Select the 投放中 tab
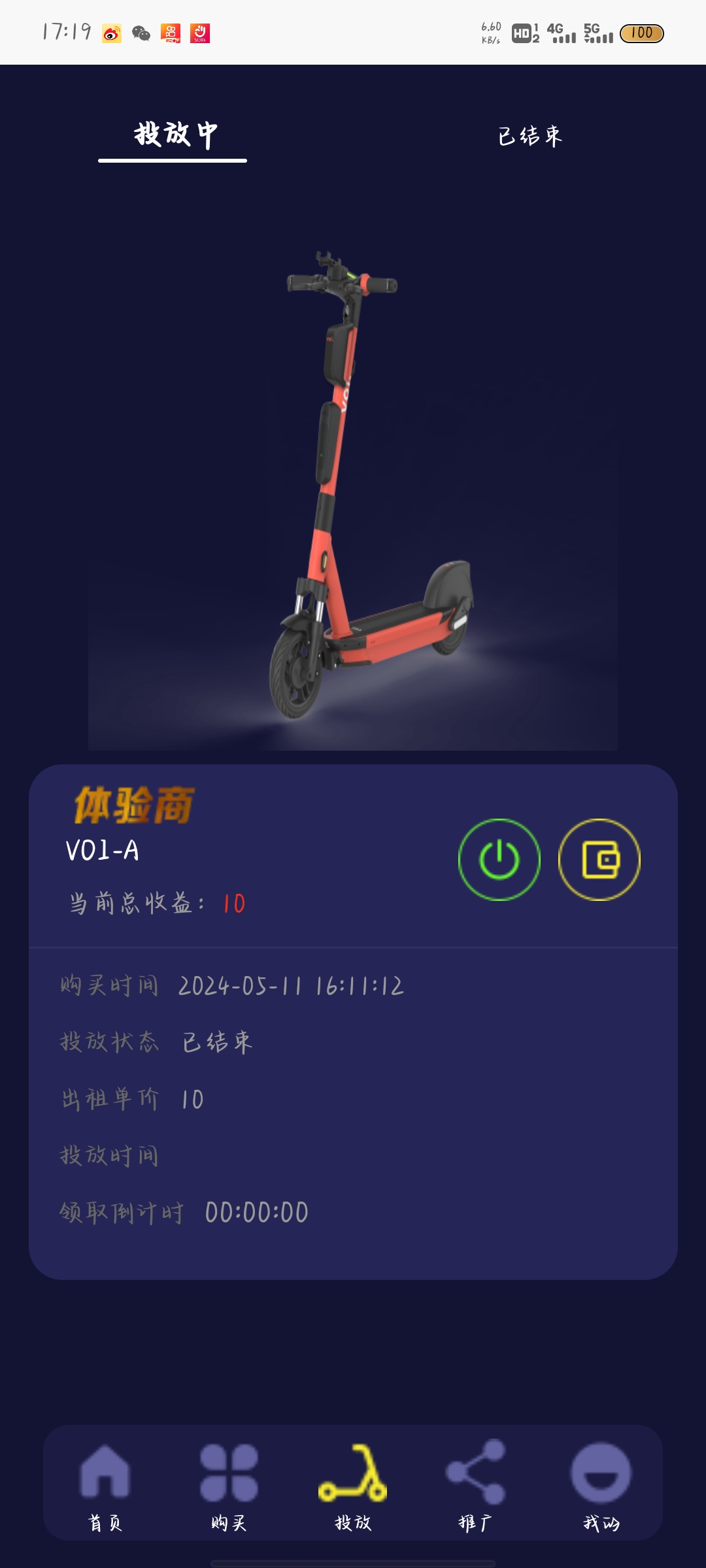Screen dimensions: 706x1568 click(175, 135)
